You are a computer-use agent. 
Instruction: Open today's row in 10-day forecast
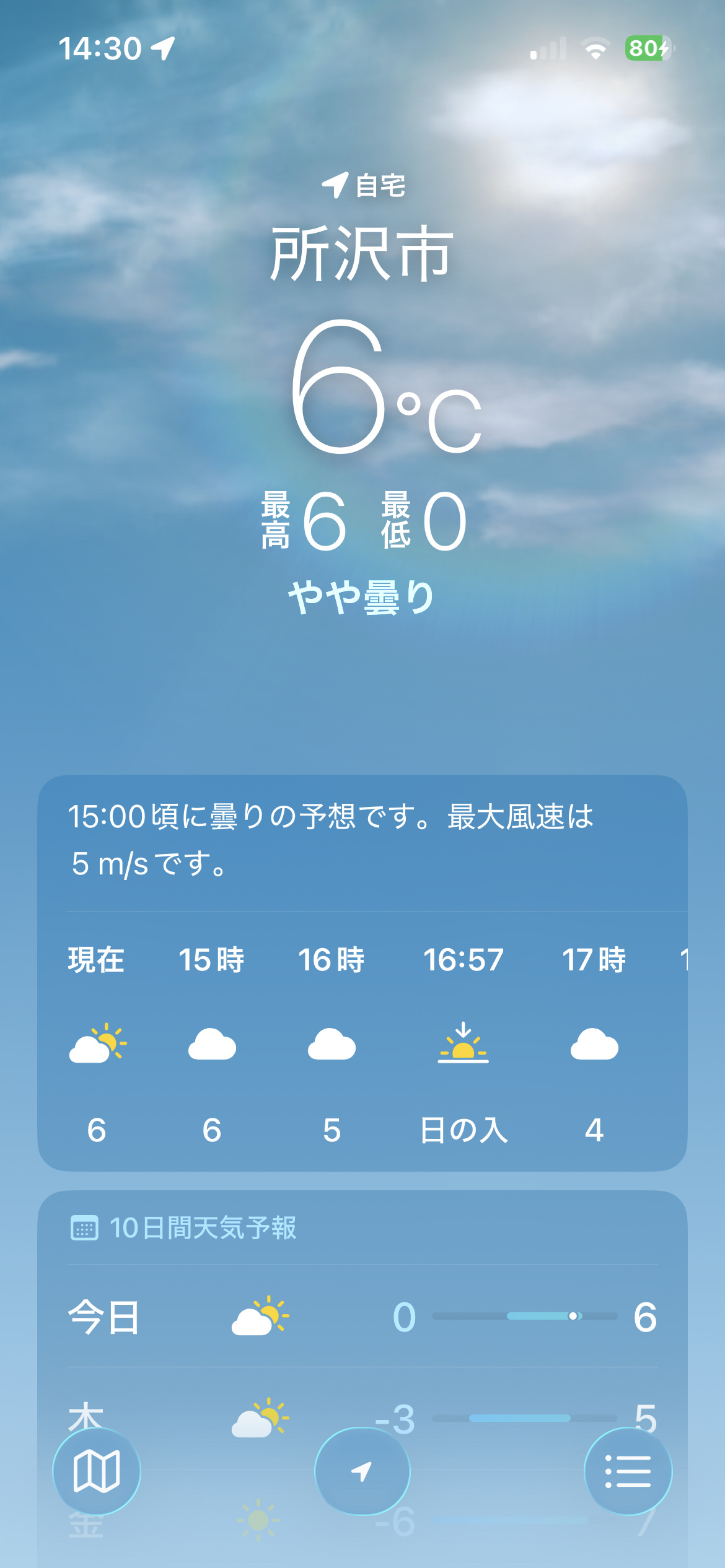point(362,1317)
